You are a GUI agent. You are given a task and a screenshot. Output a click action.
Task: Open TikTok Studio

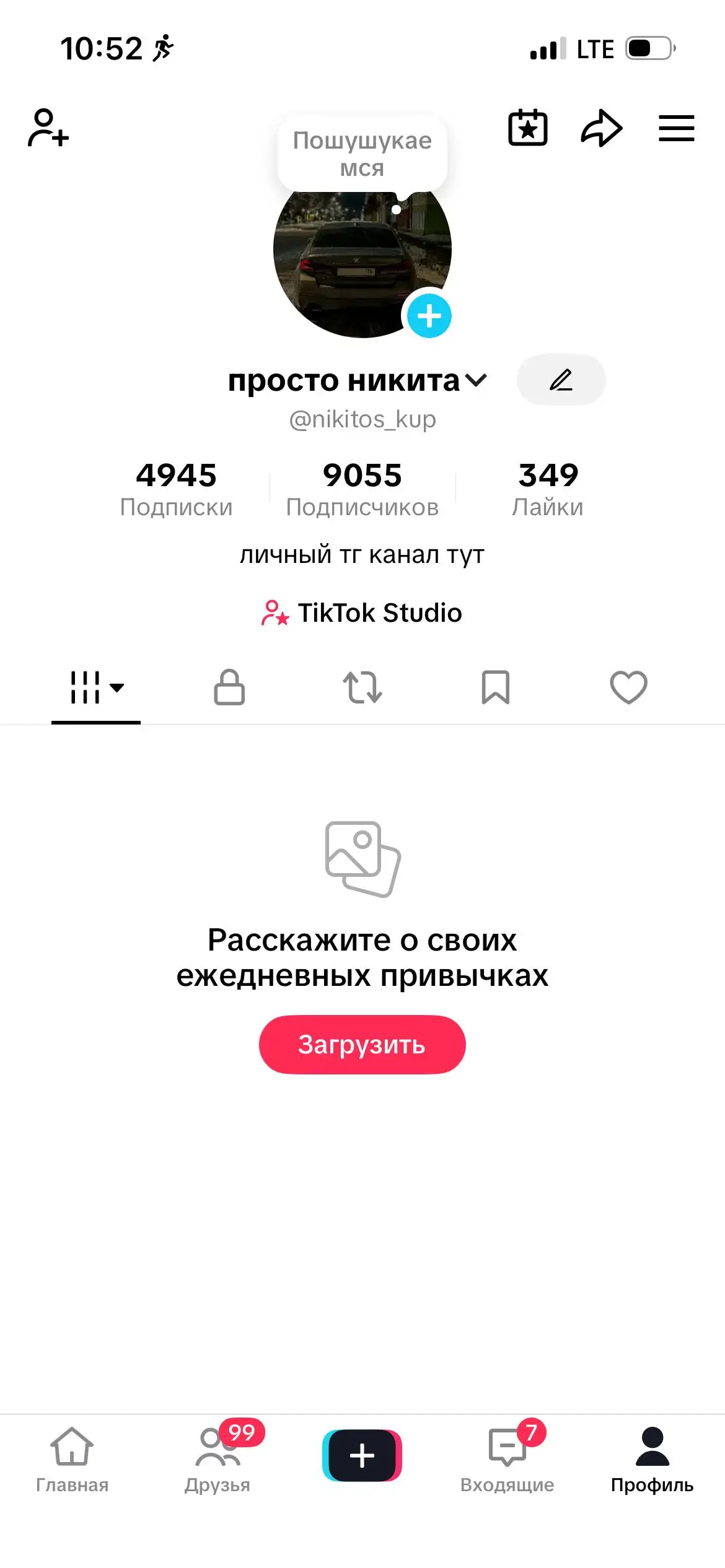(x=362, y=613)
